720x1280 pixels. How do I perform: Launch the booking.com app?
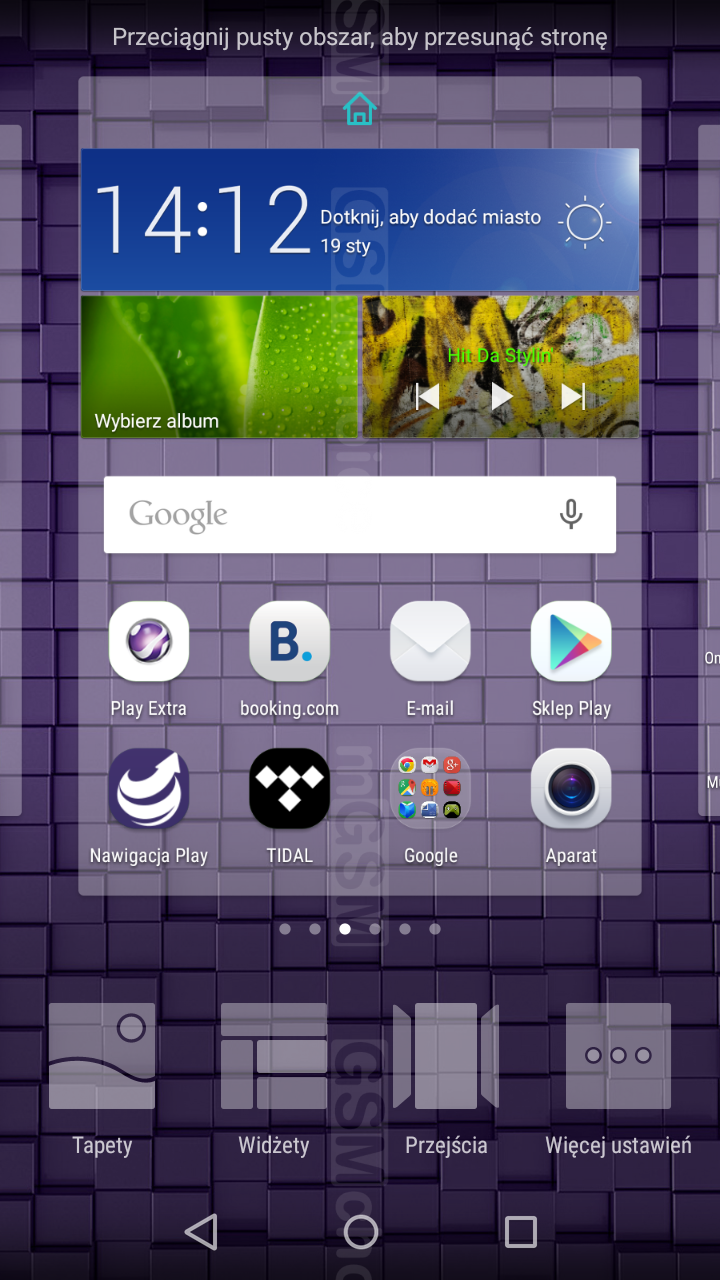[289, 642]
